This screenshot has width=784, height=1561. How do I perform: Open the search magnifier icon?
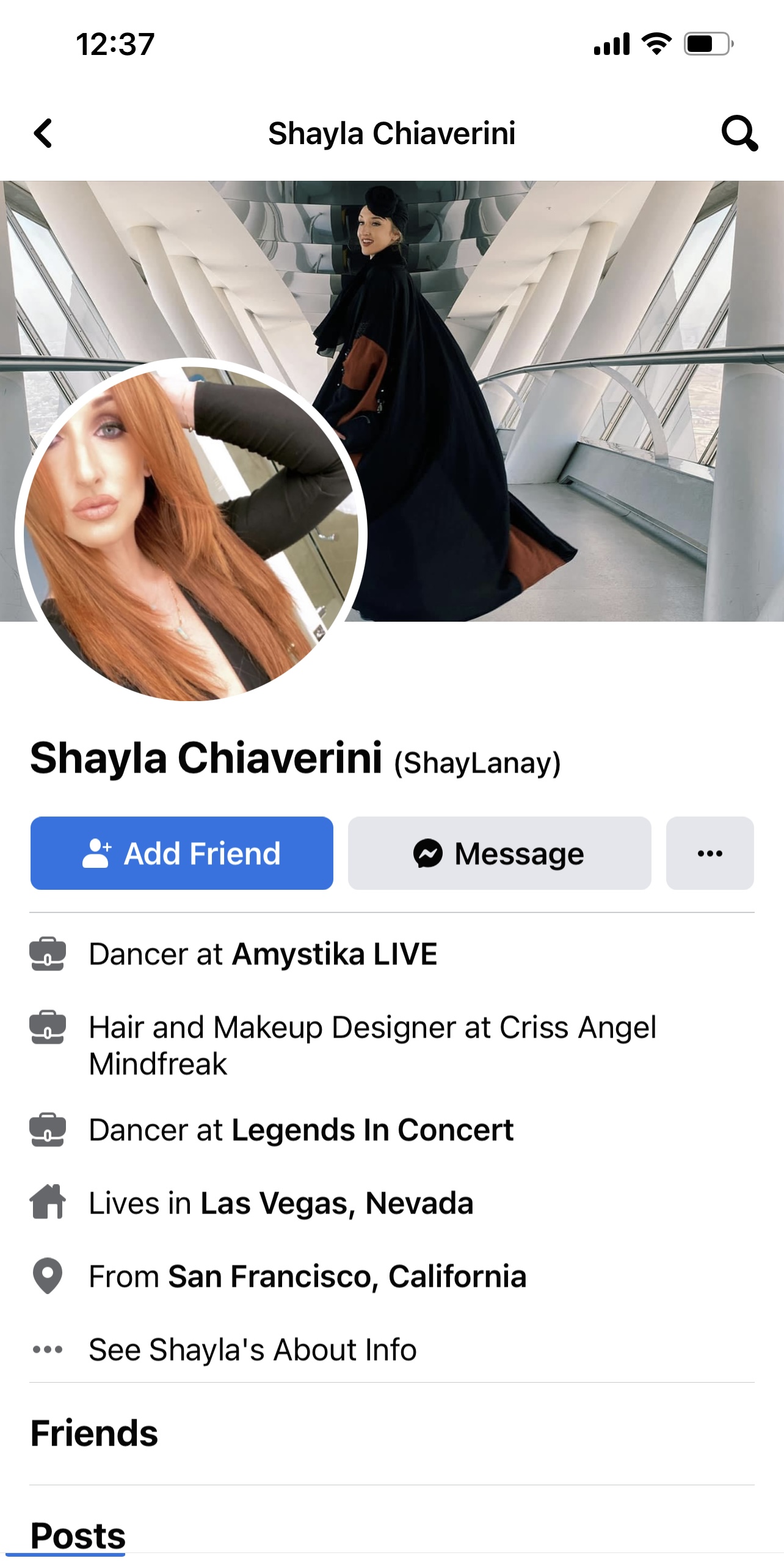[x=739, y=133]
